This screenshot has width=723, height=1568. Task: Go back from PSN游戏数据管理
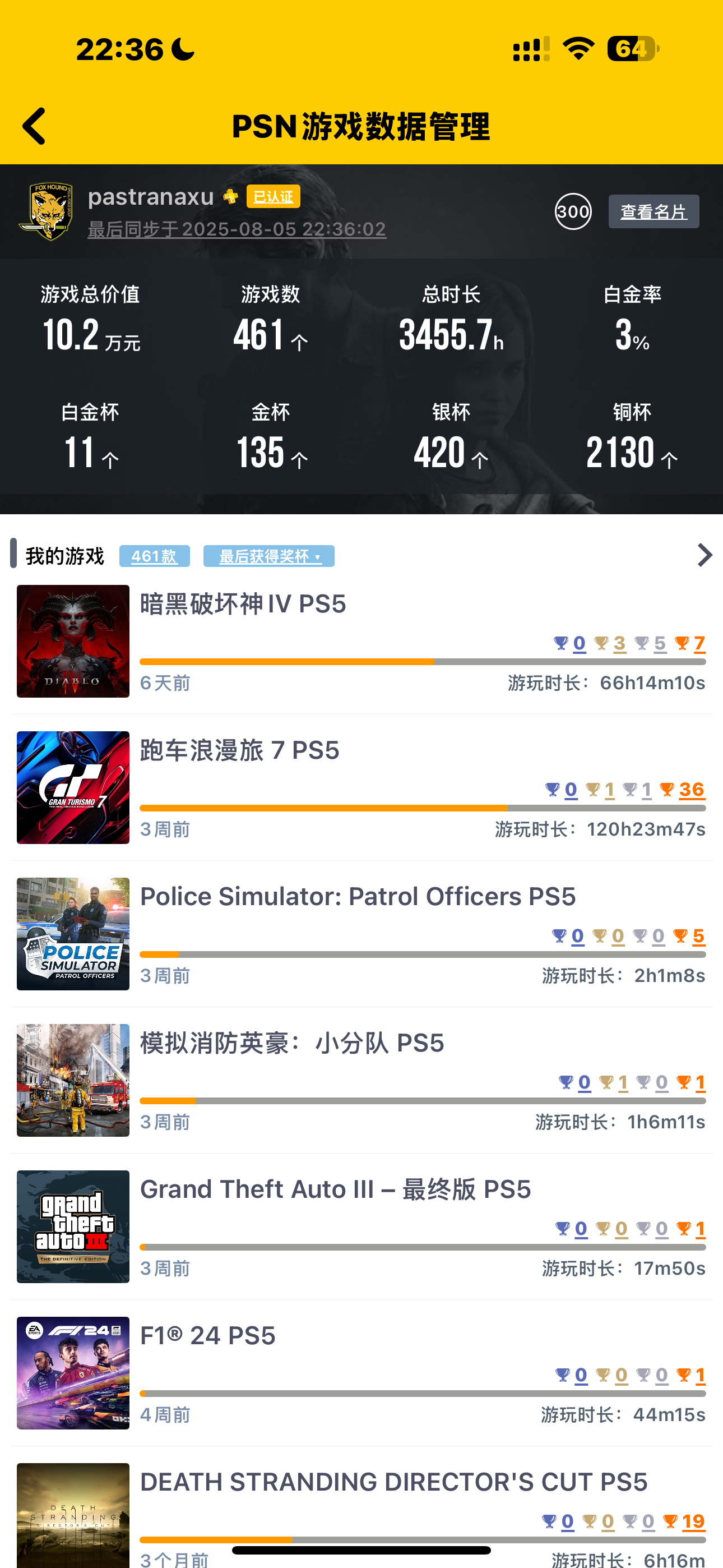(x=35, y=127)
